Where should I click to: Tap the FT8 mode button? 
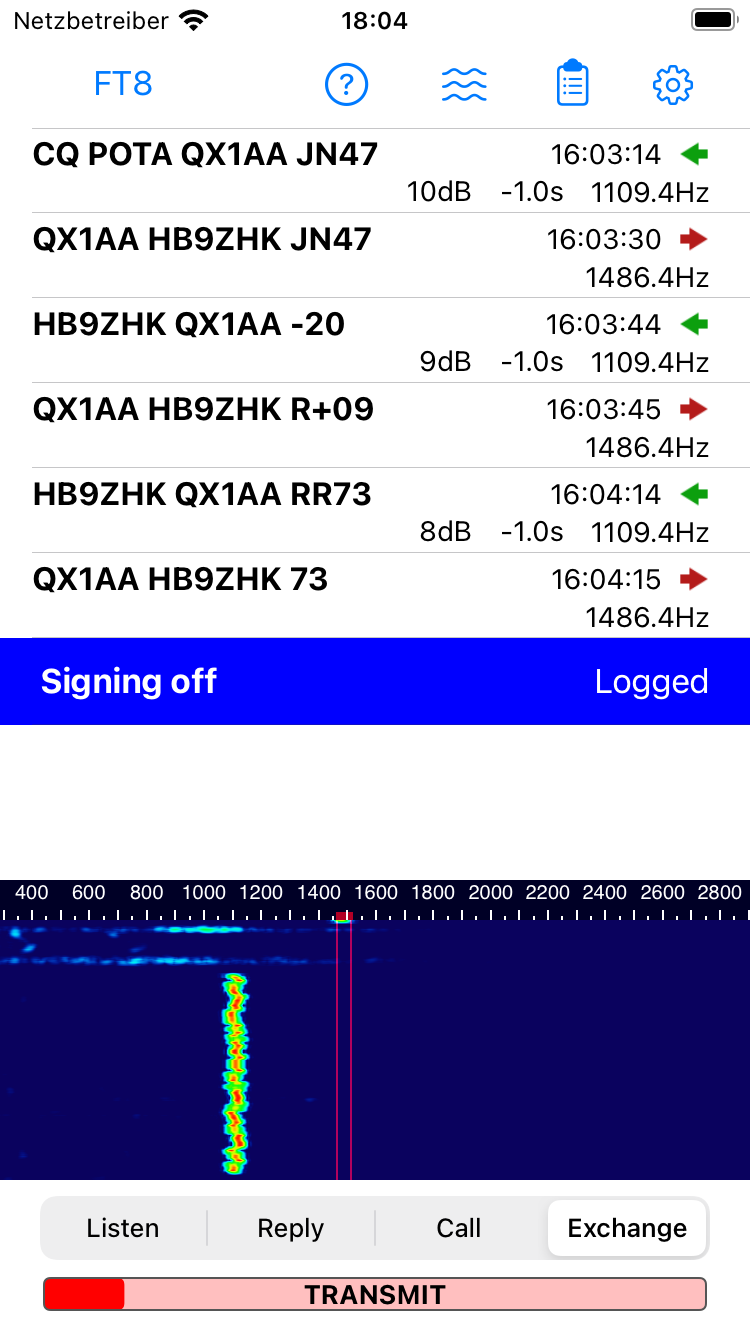tap(123, 84)
